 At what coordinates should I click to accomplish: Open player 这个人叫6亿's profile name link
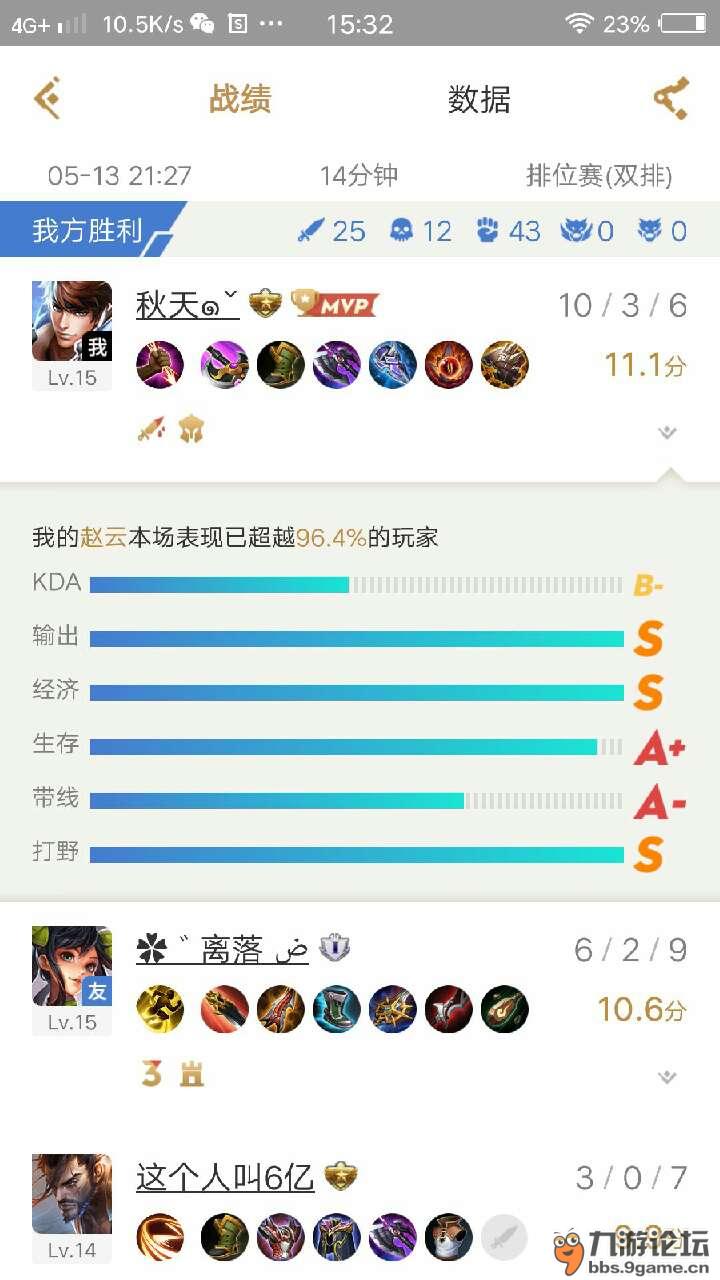tap(225, 1178)
